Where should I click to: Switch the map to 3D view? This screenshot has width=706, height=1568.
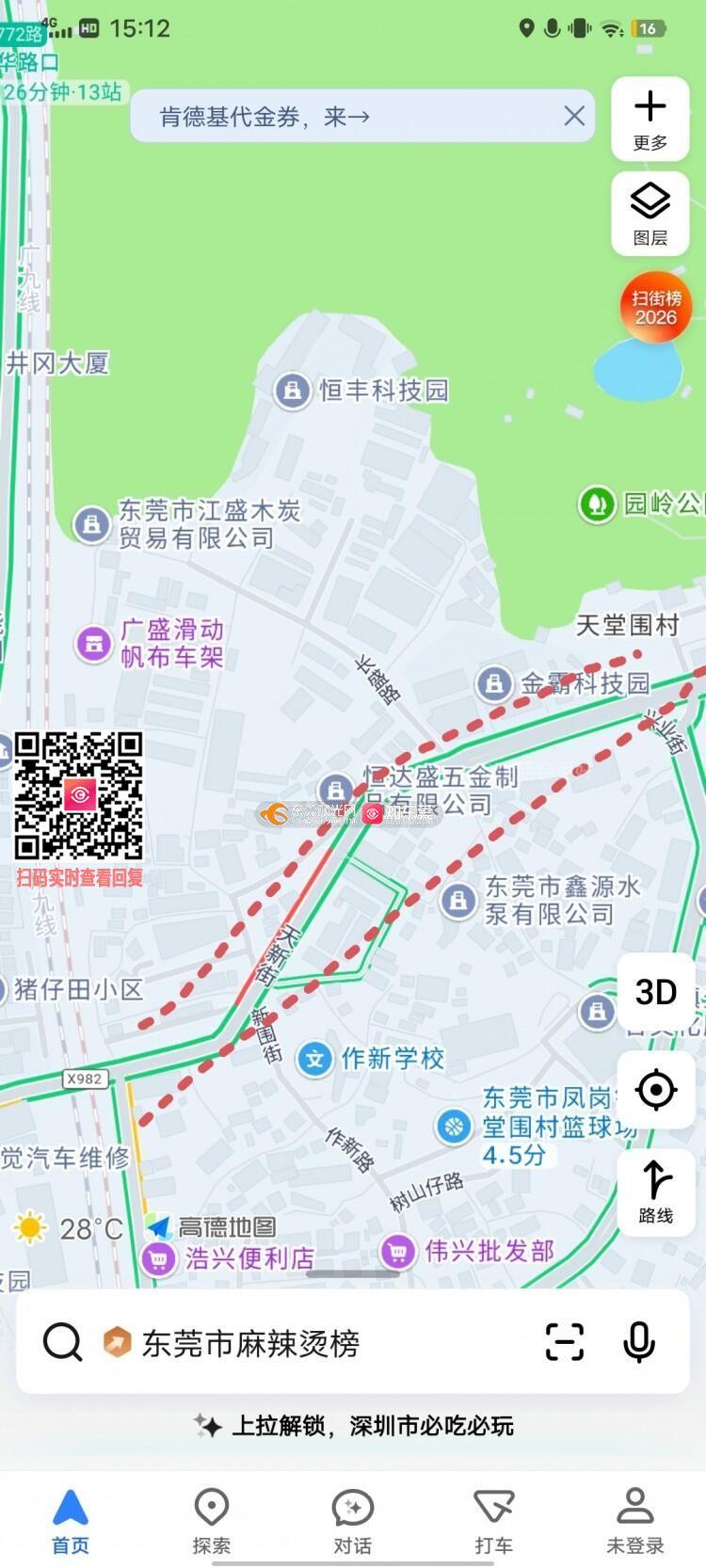(x=656, y=992)
